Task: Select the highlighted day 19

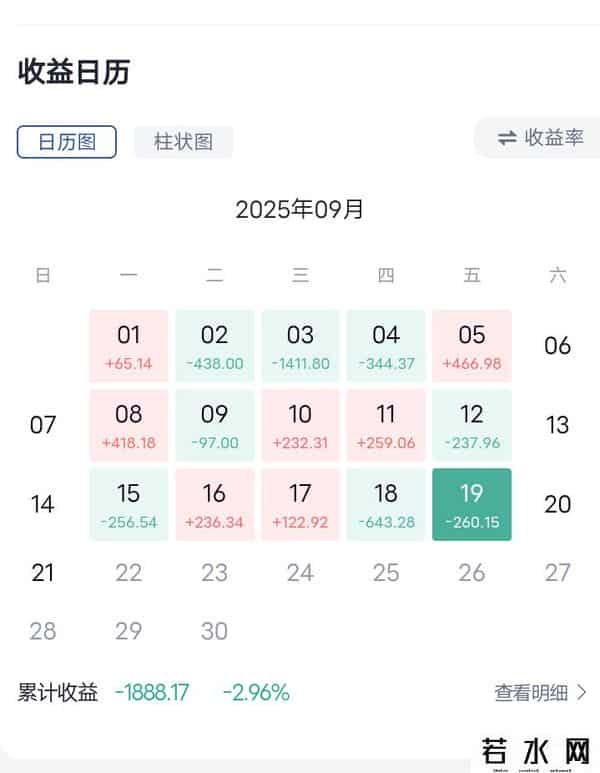Action: [x=472, y=504]
